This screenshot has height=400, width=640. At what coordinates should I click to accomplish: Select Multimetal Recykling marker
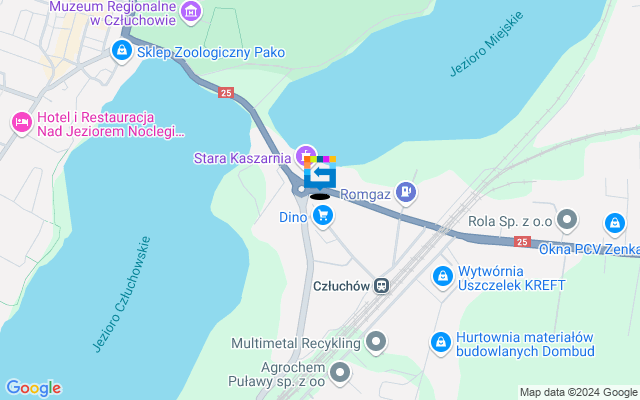pyautogui.click(x=376, y=343)
